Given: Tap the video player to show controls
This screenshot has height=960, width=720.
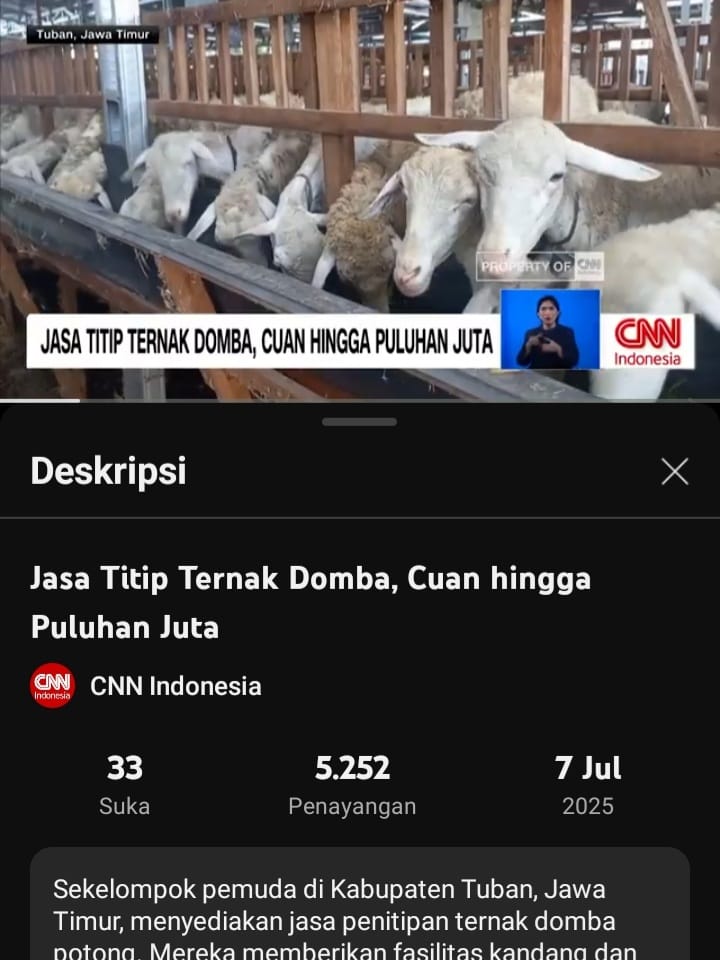Looking at the screenshot, I should (x=360, y=200).
